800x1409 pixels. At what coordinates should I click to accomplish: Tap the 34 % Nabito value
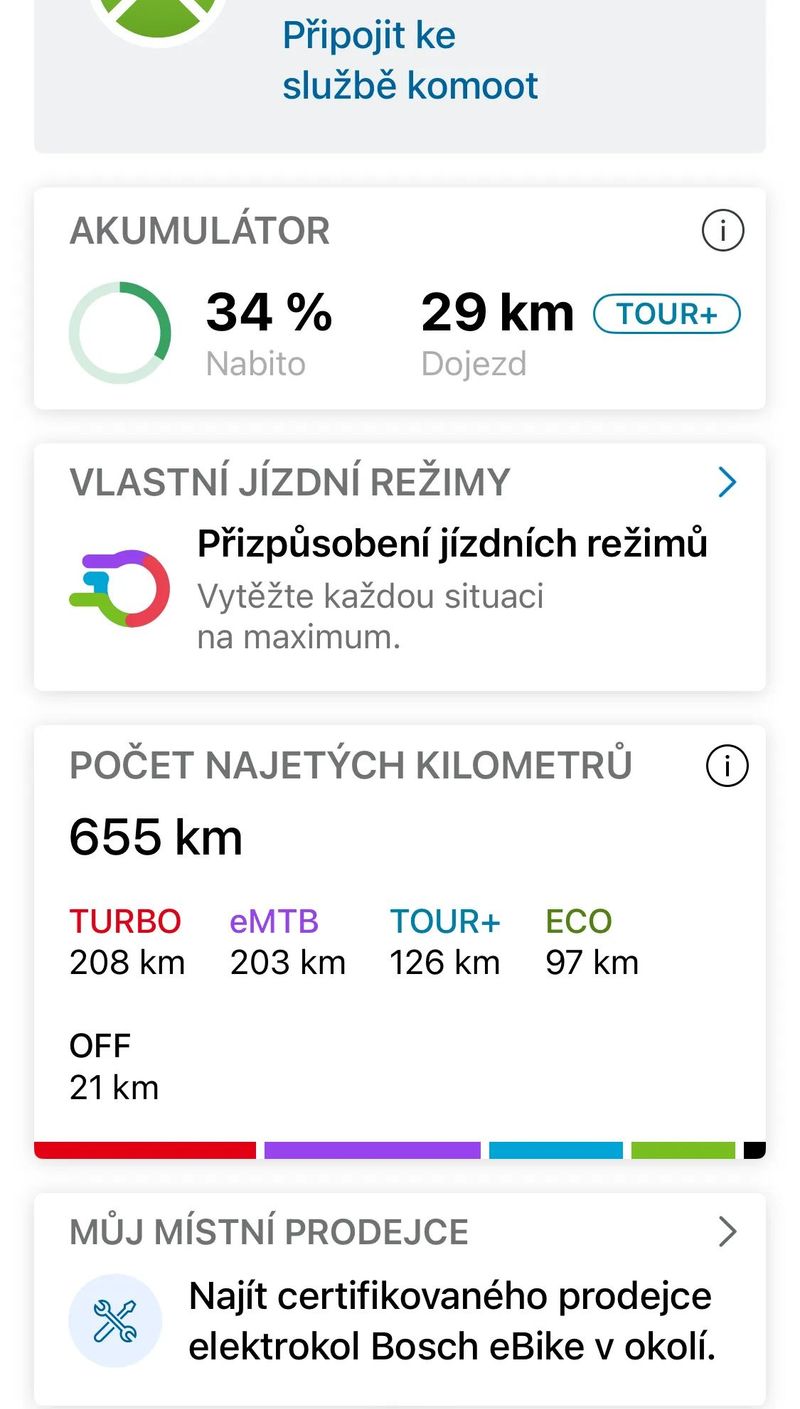(267, 313)
